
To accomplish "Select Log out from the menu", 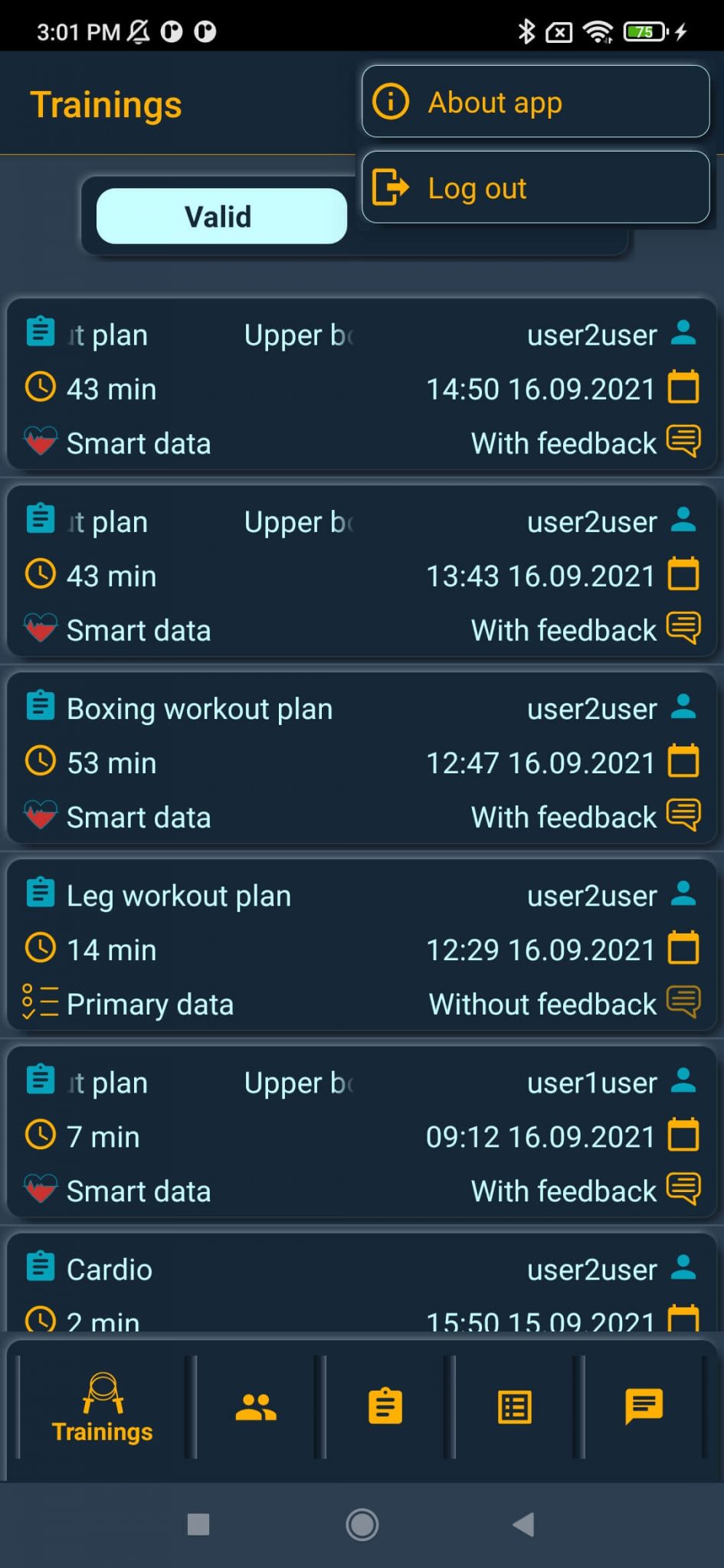I will click(536, 188).
